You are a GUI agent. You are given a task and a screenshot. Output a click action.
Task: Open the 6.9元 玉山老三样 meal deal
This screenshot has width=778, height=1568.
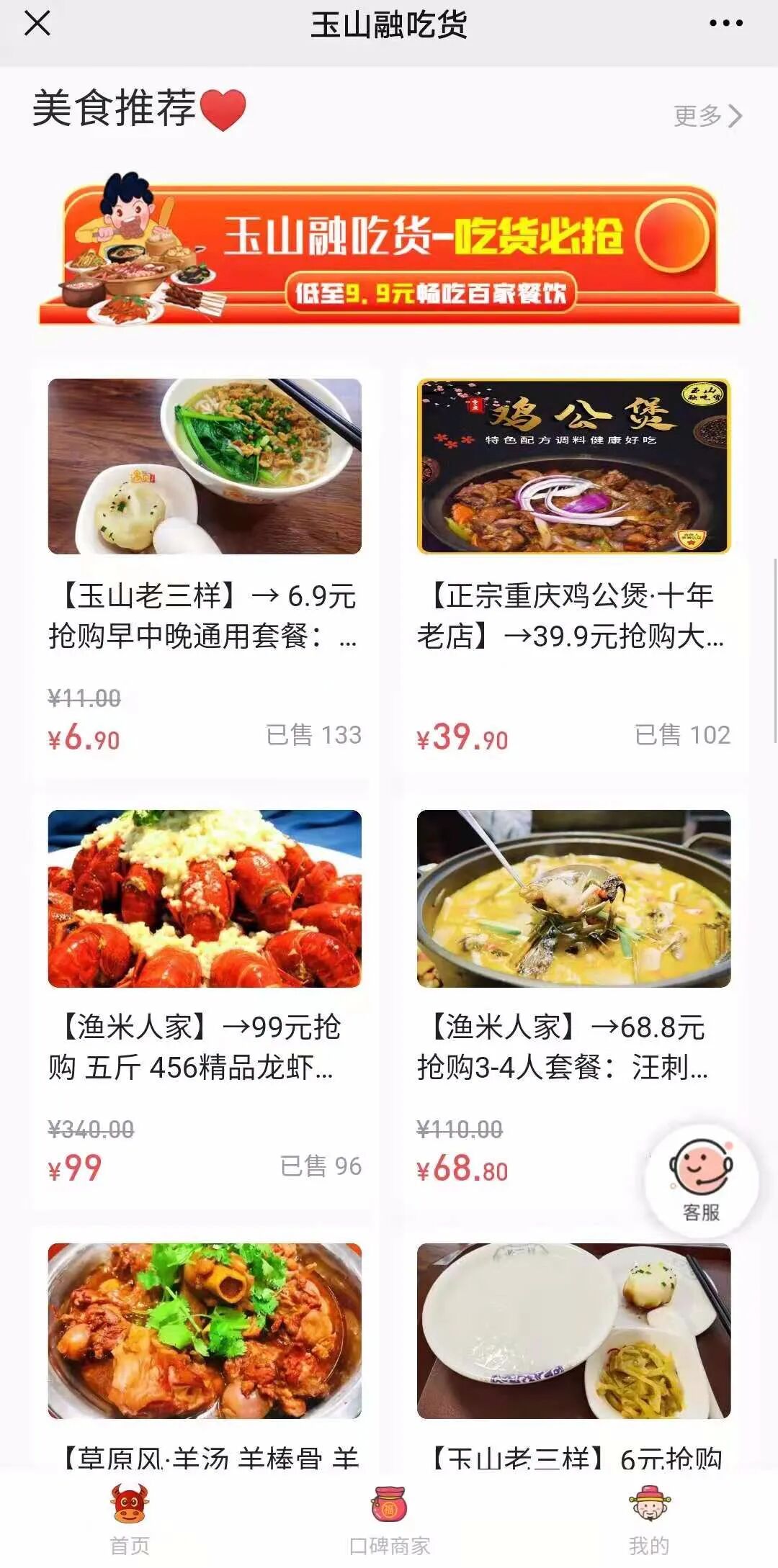205,562
